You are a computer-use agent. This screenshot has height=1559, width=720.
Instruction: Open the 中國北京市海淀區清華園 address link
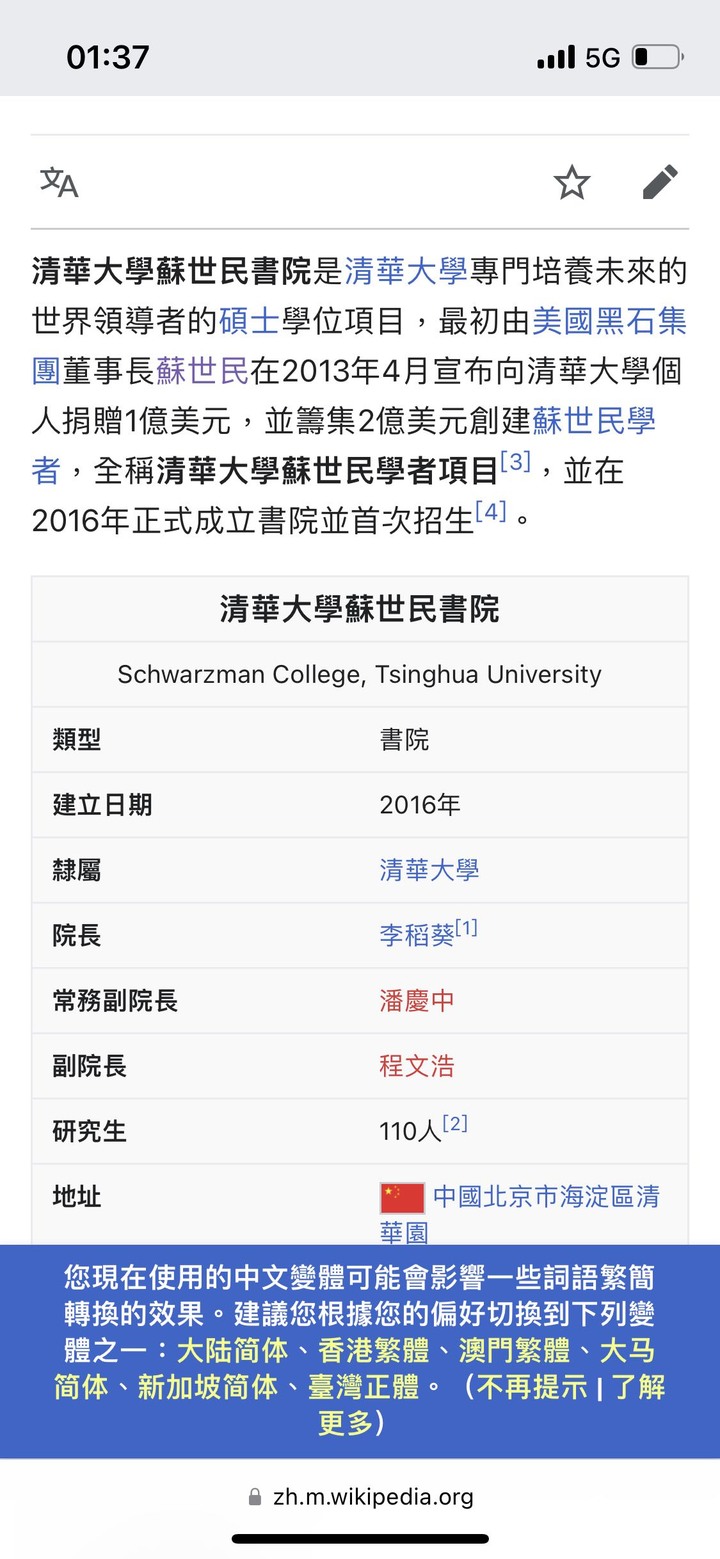click(x=546, y=1197)
